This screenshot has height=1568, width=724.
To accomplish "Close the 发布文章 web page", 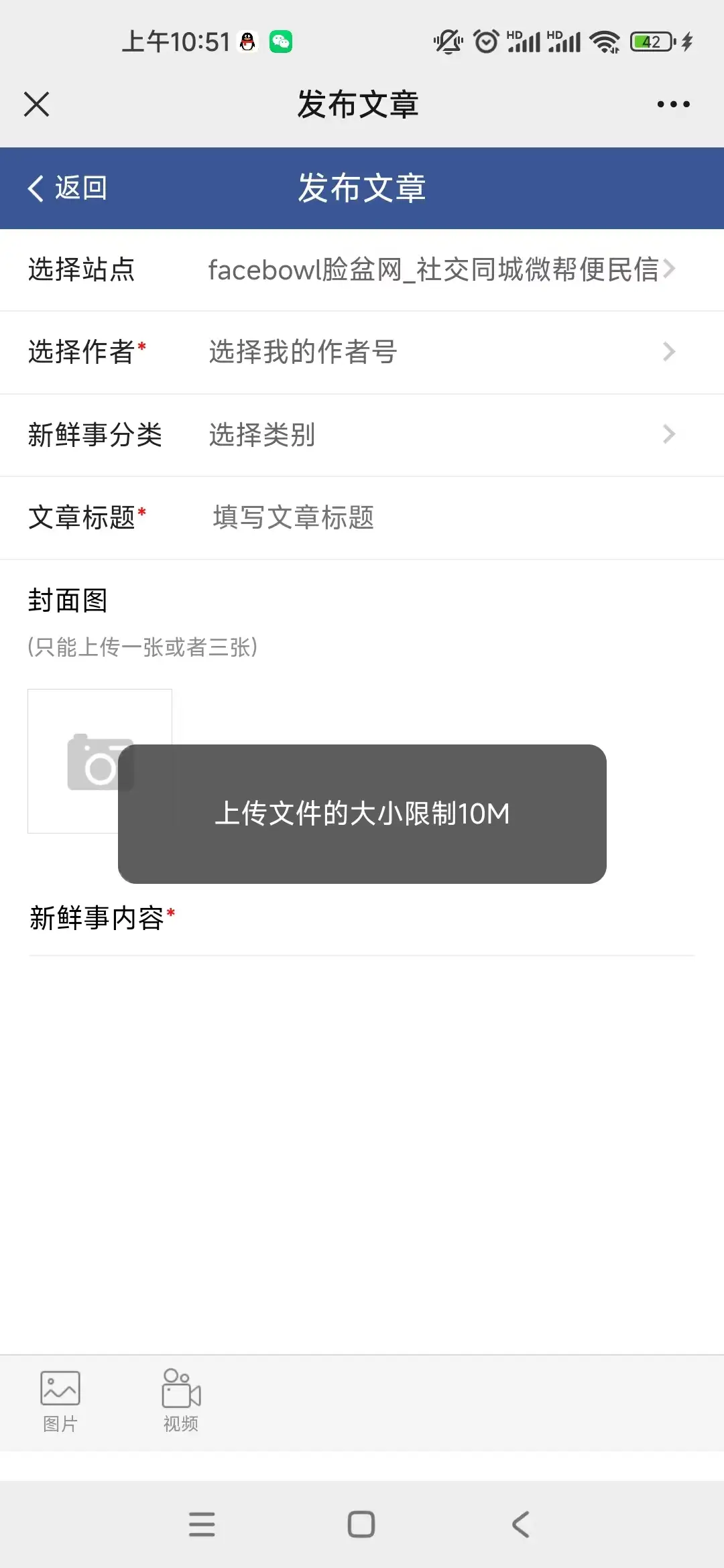I will pos(37,105).
